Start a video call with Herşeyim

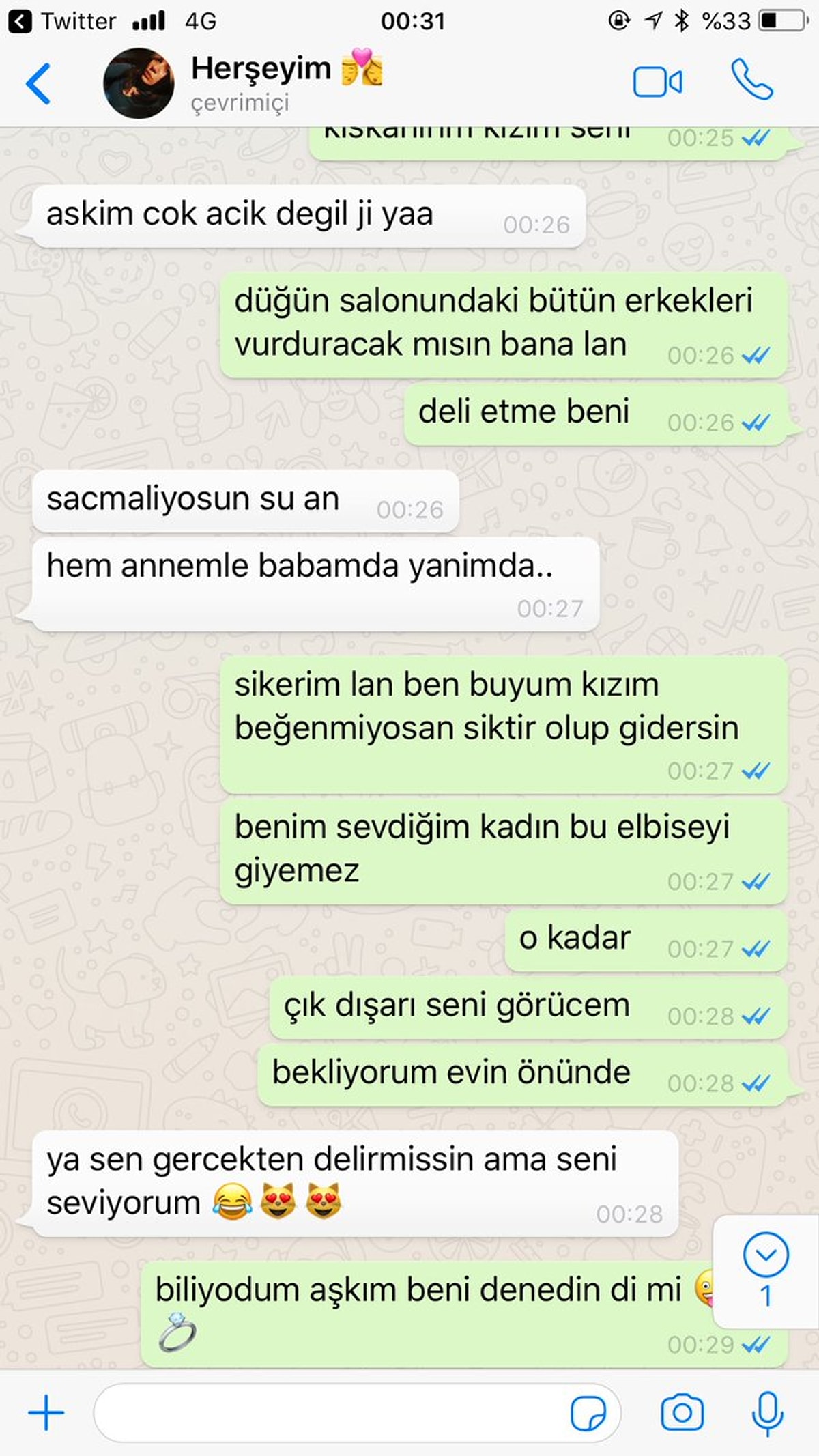(x=657, y=83)
